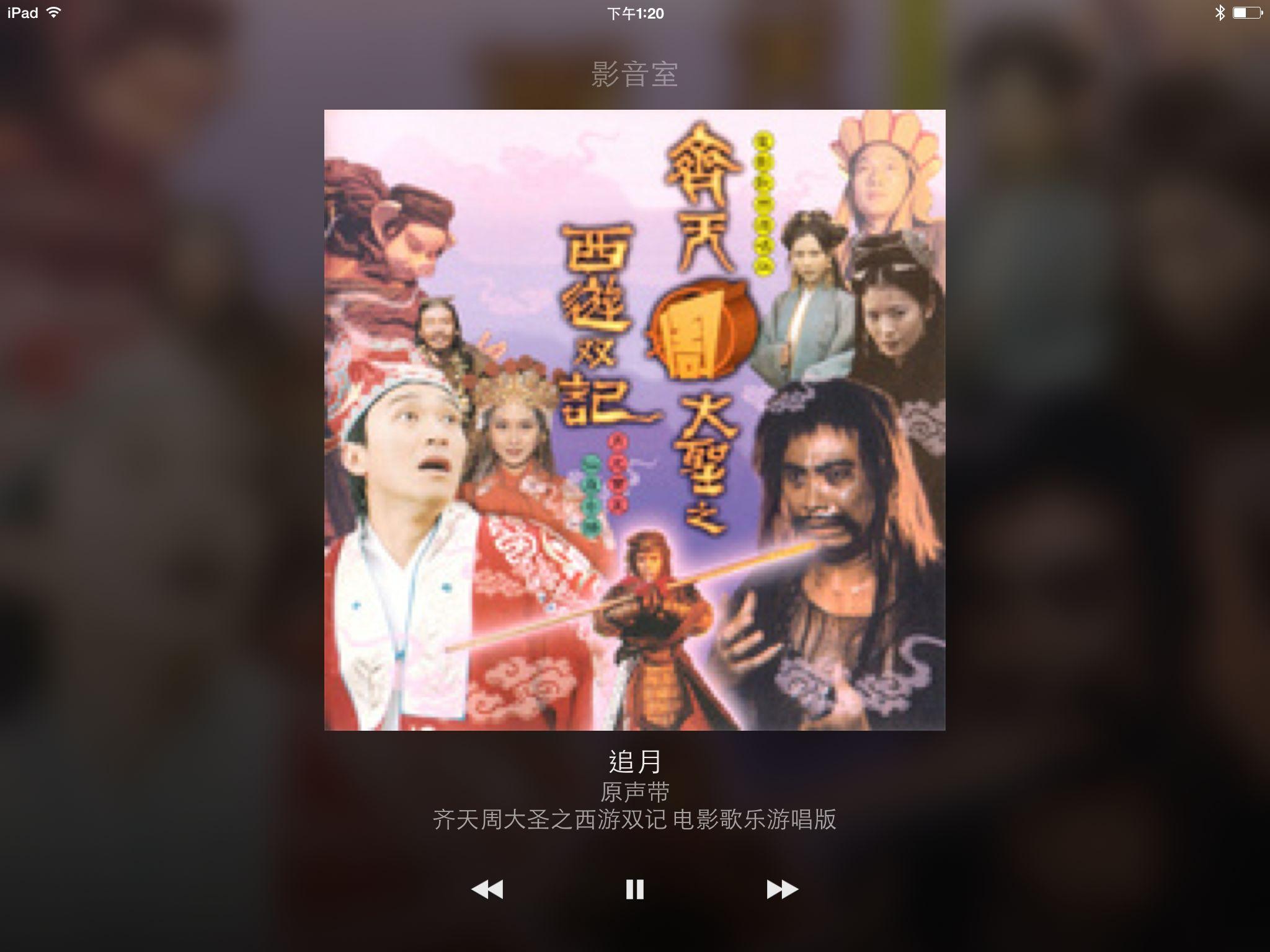Viewport: 1270px width, 952px height.
Task: Go back to the previous track
Action: click(487, 889)
